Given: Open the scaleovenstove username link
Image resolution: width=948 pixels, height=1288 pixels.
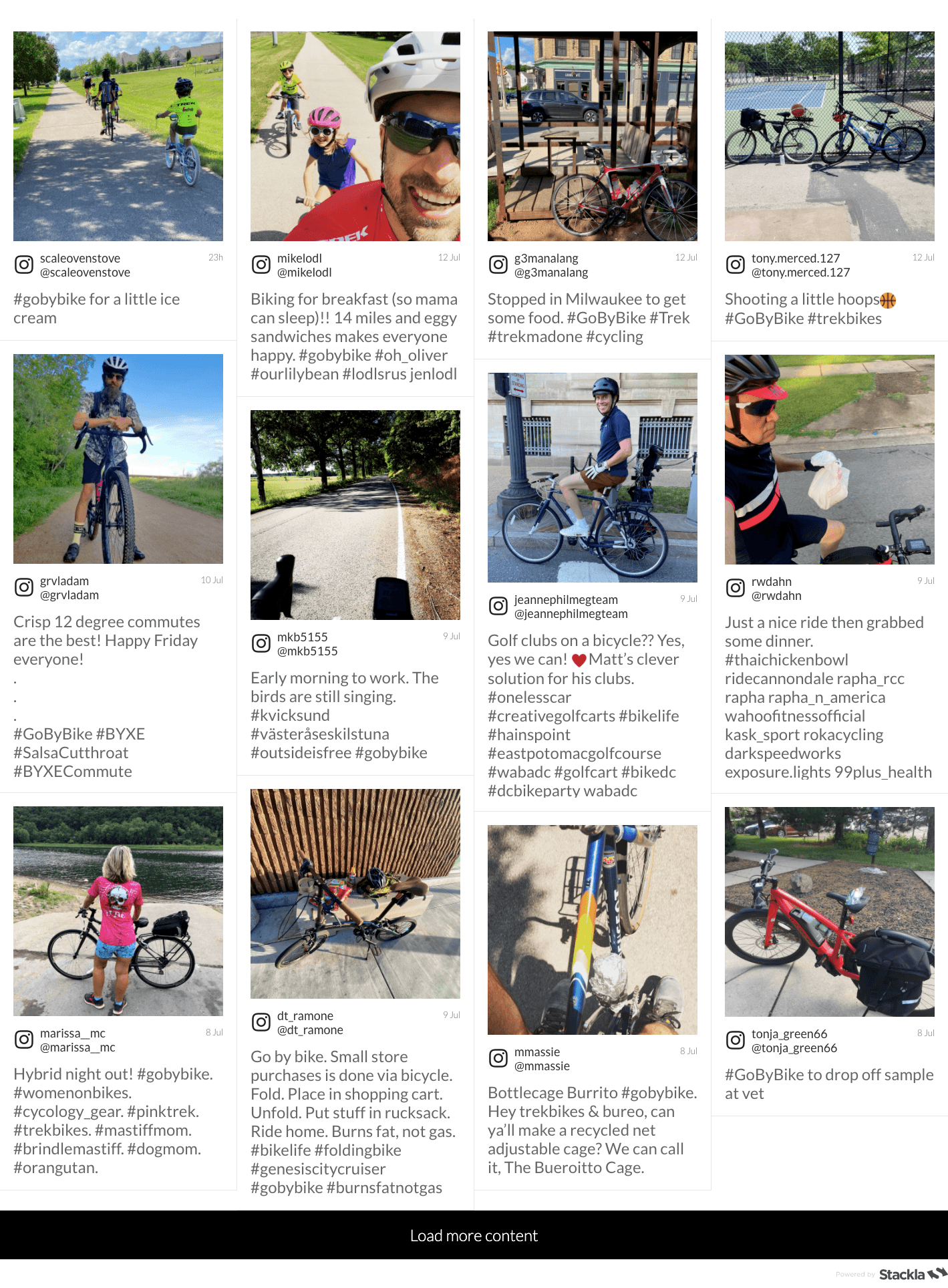Looking at the screenshot, I should tap(80, 259).
